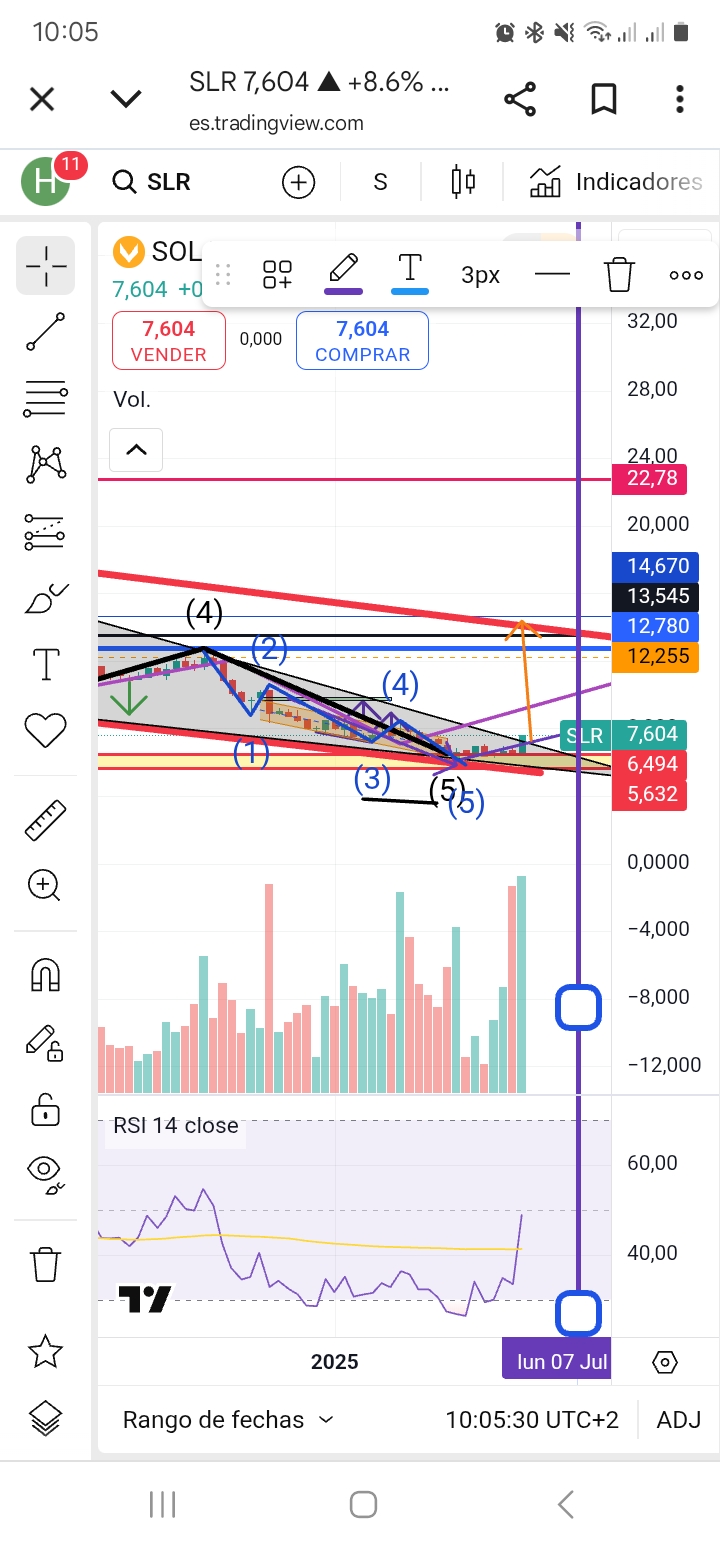Toggle the ADJ price adjustment
The height and width of the screenshot is (1544, 720).
pyautogui.click(x=679, y=1419)
